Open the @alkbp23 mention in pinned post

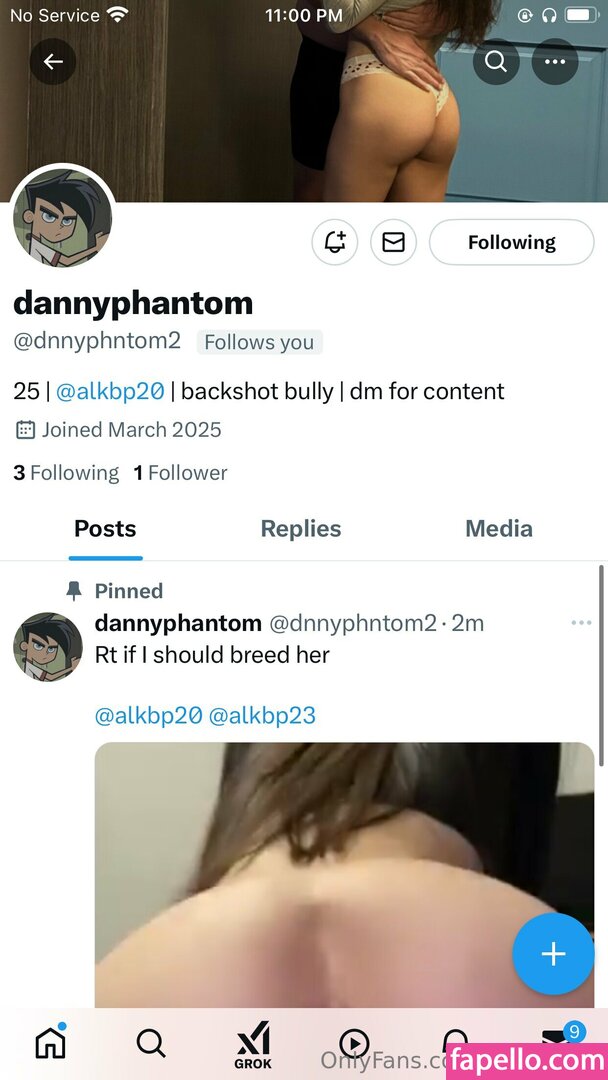click(x=262, y=715)
